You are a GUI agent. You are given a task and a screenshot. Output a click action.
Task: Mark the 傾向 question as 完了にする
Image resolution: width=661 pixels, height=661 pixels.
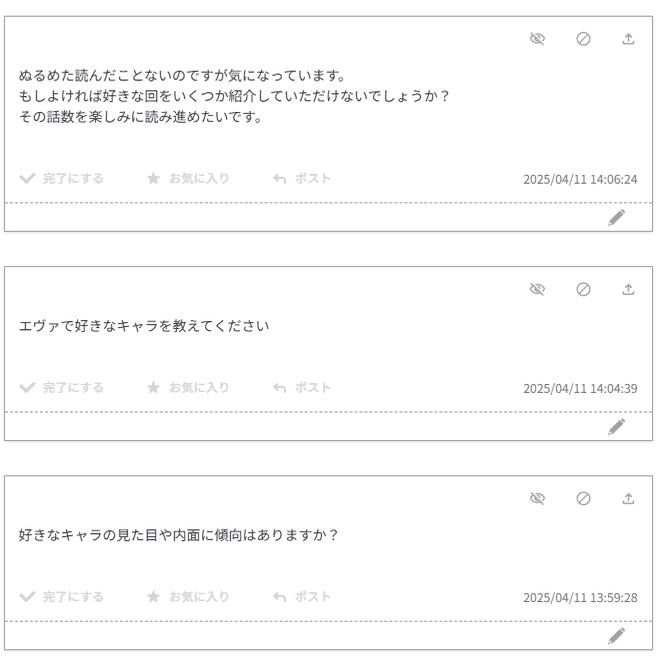(x=62, y=597)
